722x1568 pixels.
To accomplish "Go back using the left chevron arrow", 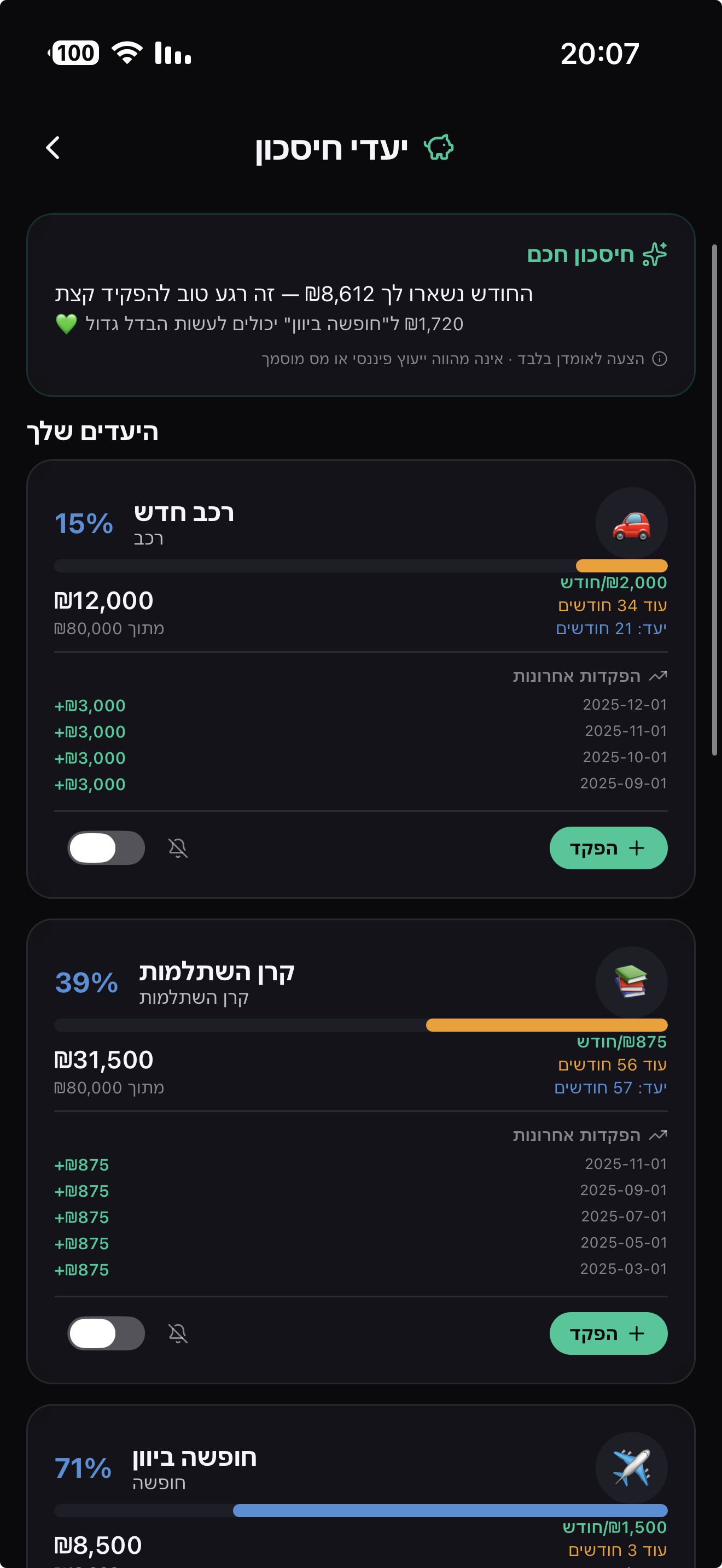I will [x=54, y=147].
